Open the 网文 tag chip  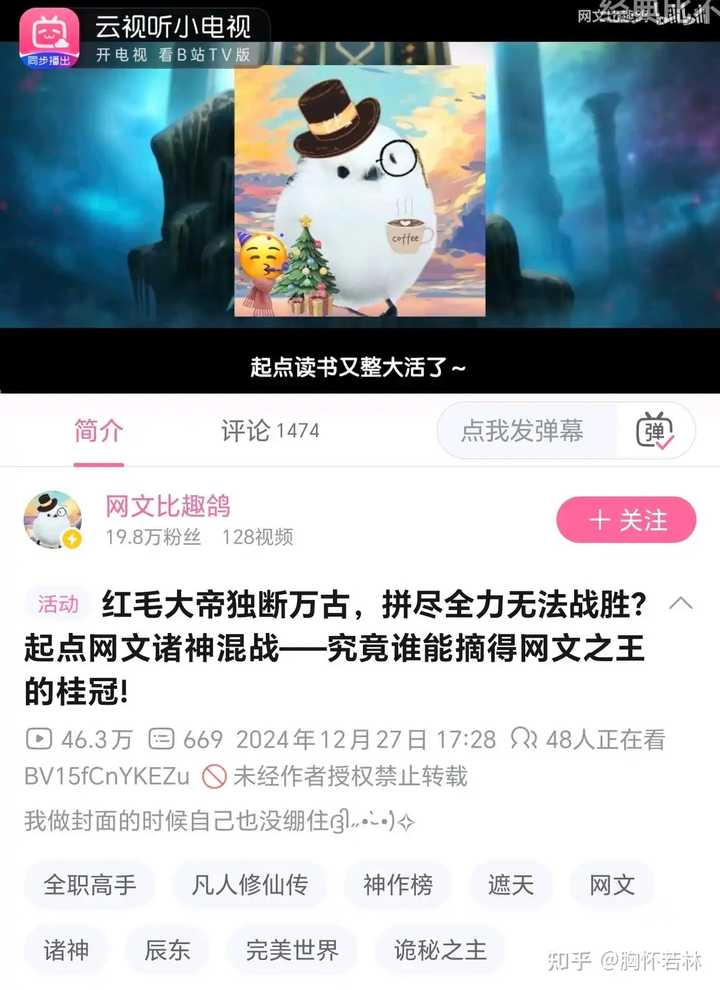tap(612, 885)
